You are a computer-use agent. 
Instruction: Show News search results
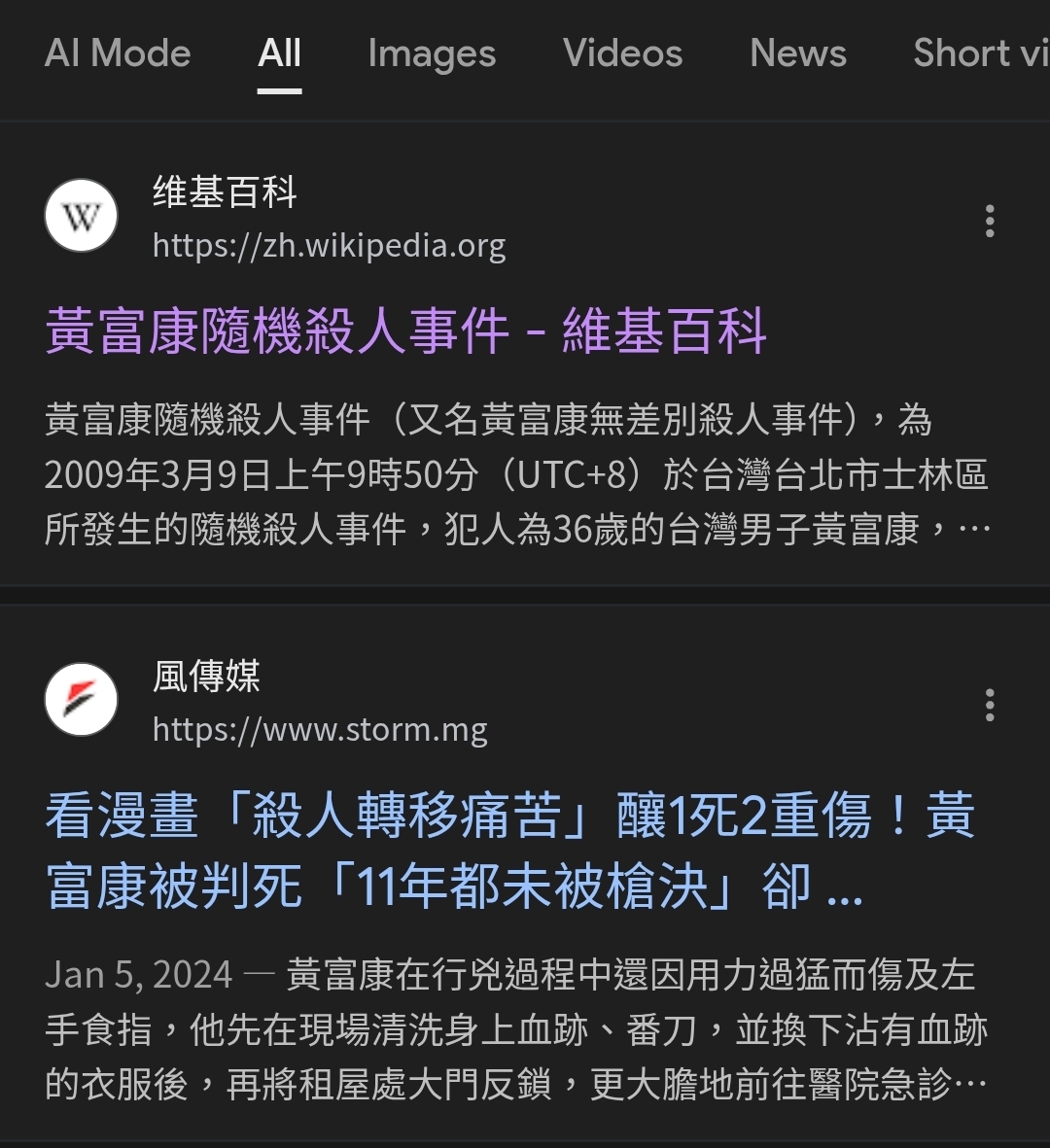[798, 53]
